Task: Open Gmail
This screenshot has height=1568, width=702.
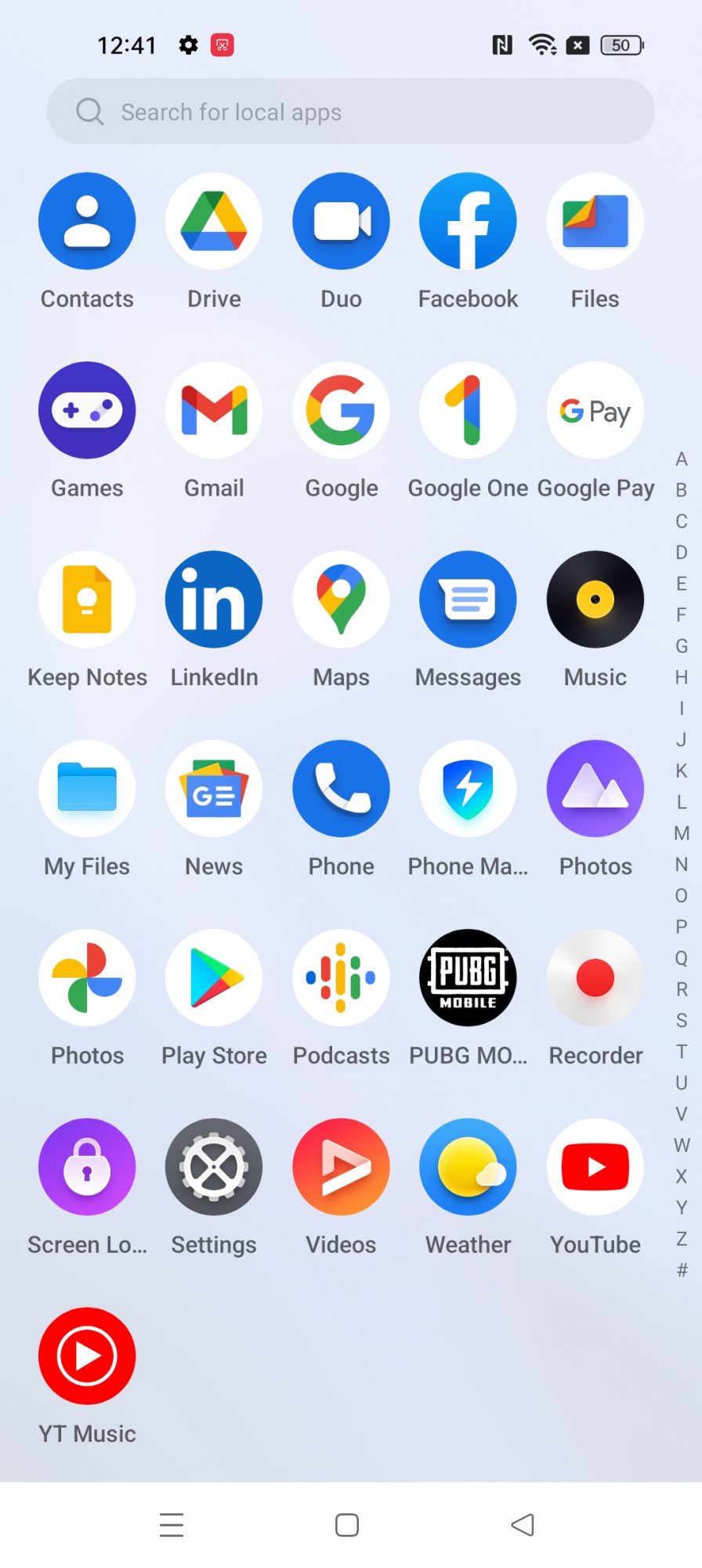Action: coord(214,411)
